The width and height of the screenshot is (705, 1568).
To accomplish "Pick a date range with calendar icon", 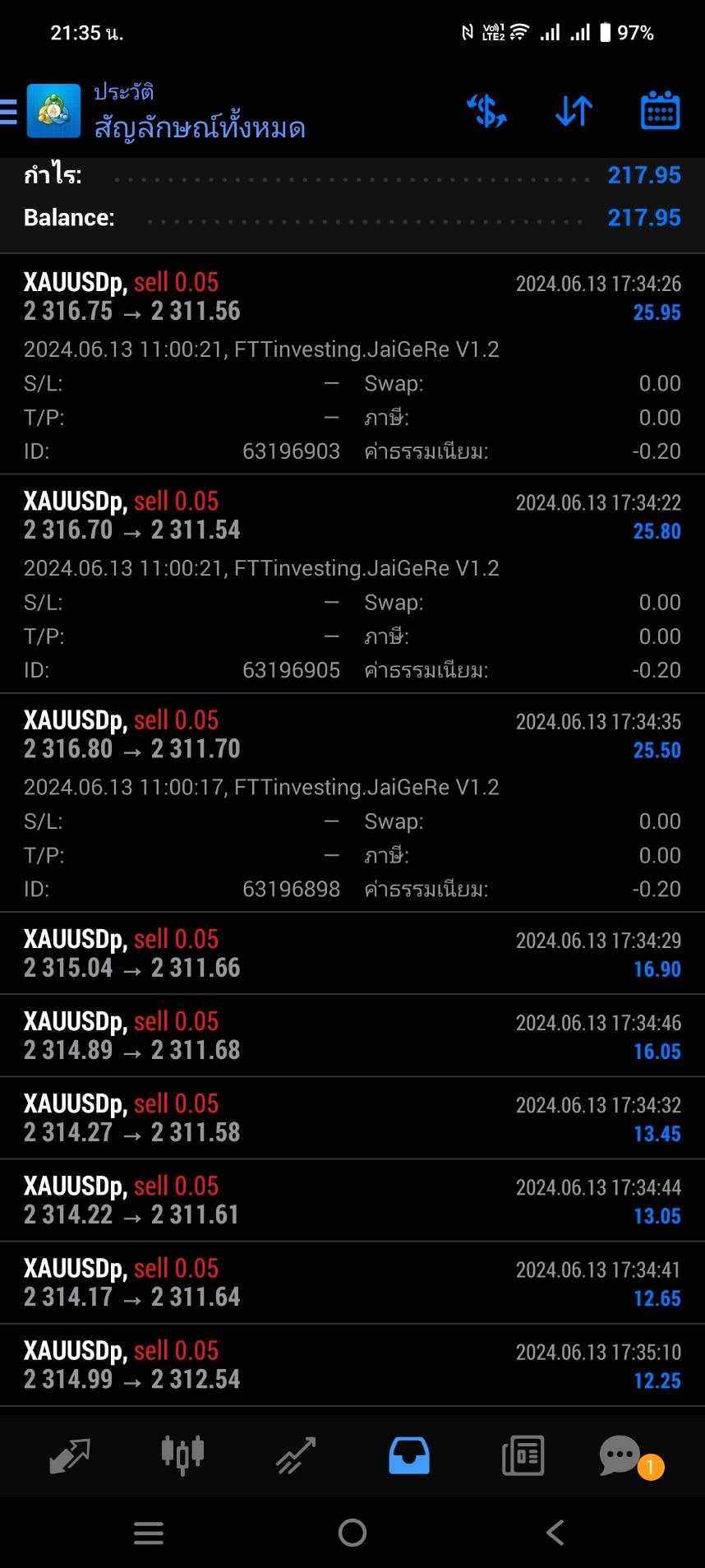I will click(660, 111).
